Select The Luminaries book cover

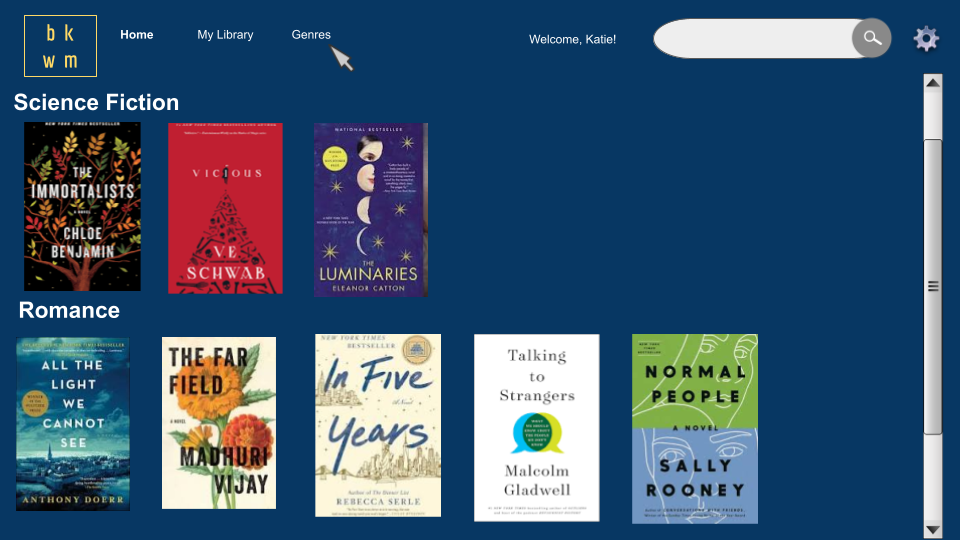(370, 210)
